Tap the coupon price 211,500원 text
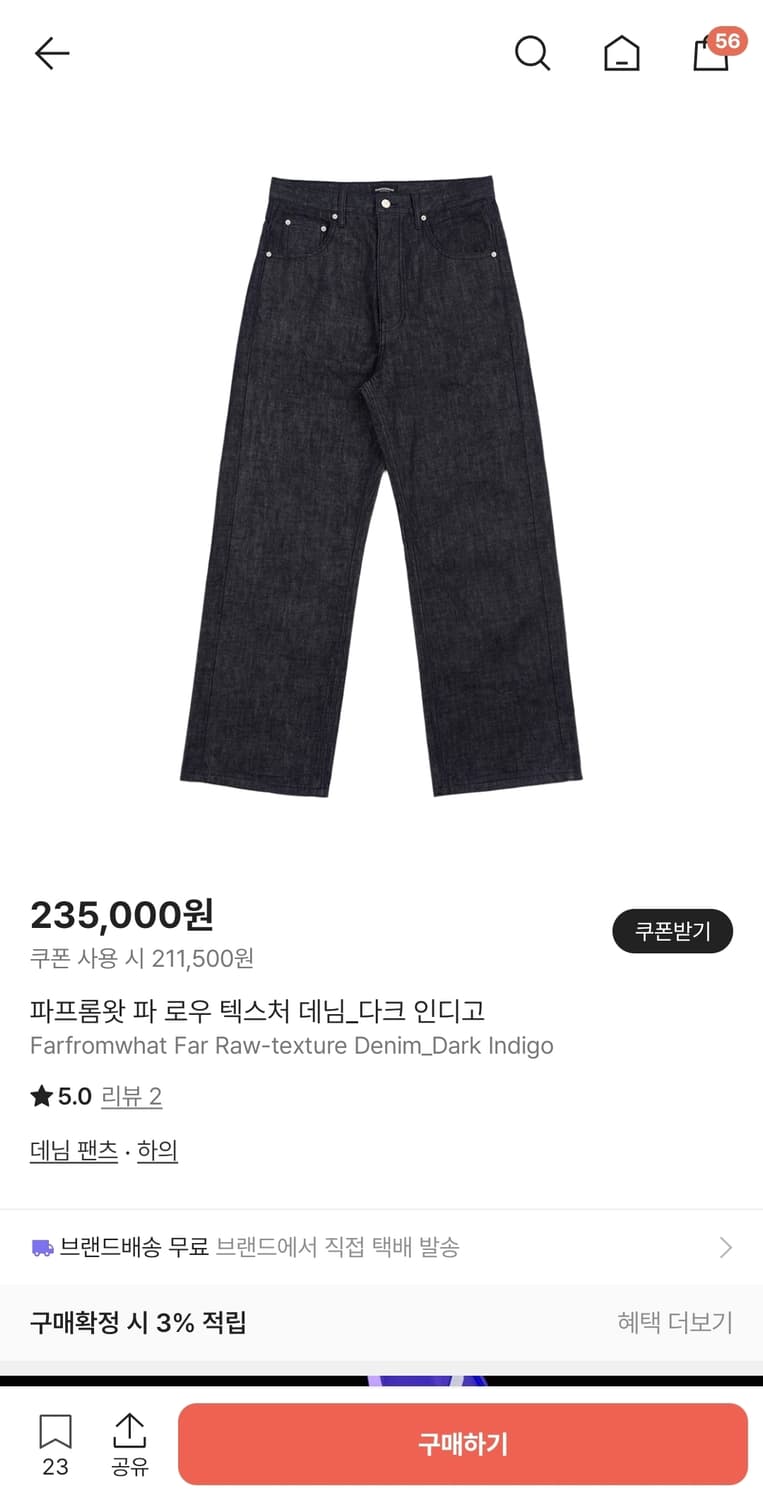 click(x=141, y=957)
